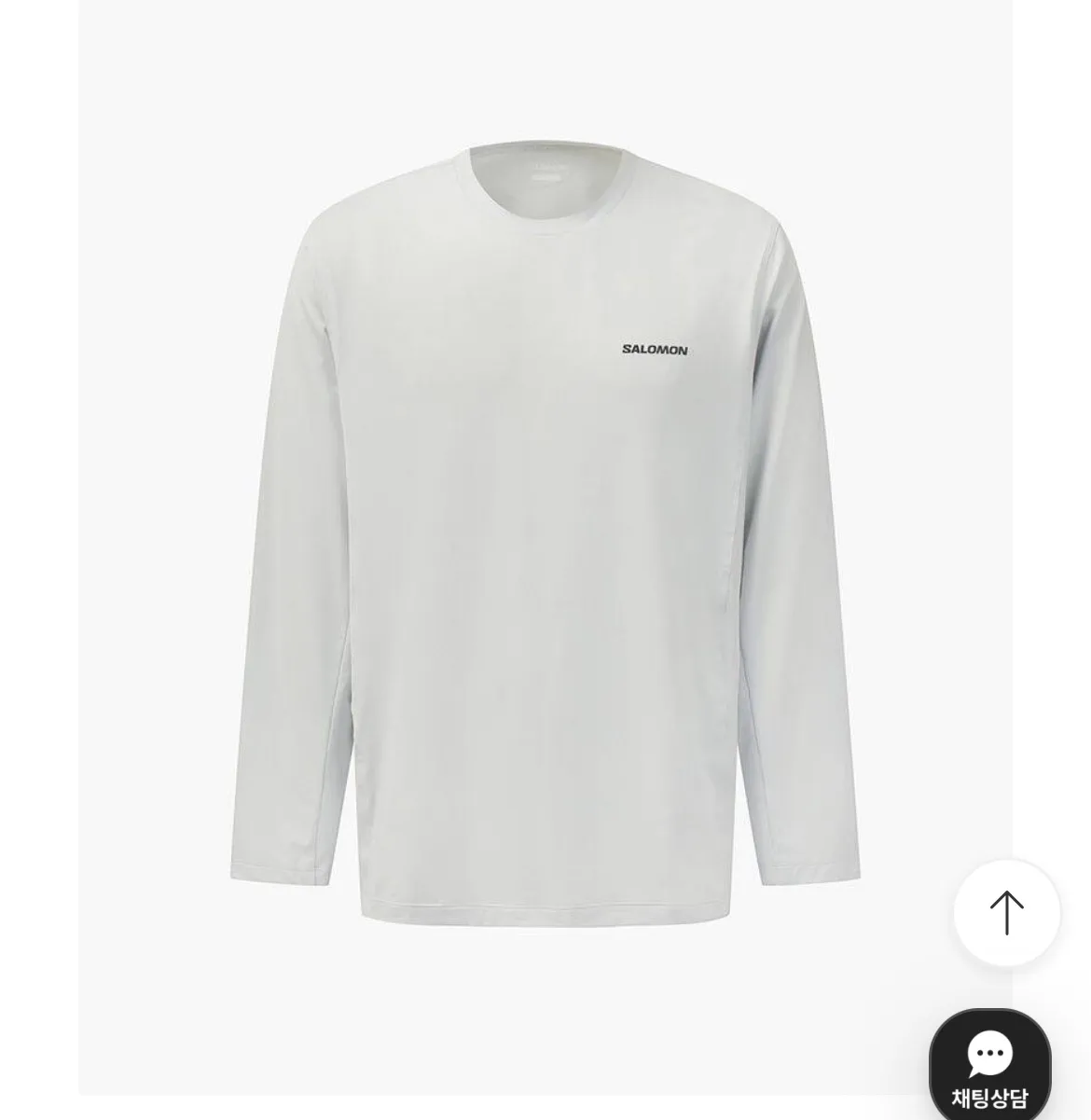Image resolution: width=1091 pixels, height=1120 pixels.
Task: Tap the scroll-to-top arrow button
Action: tap(1006, 912)
